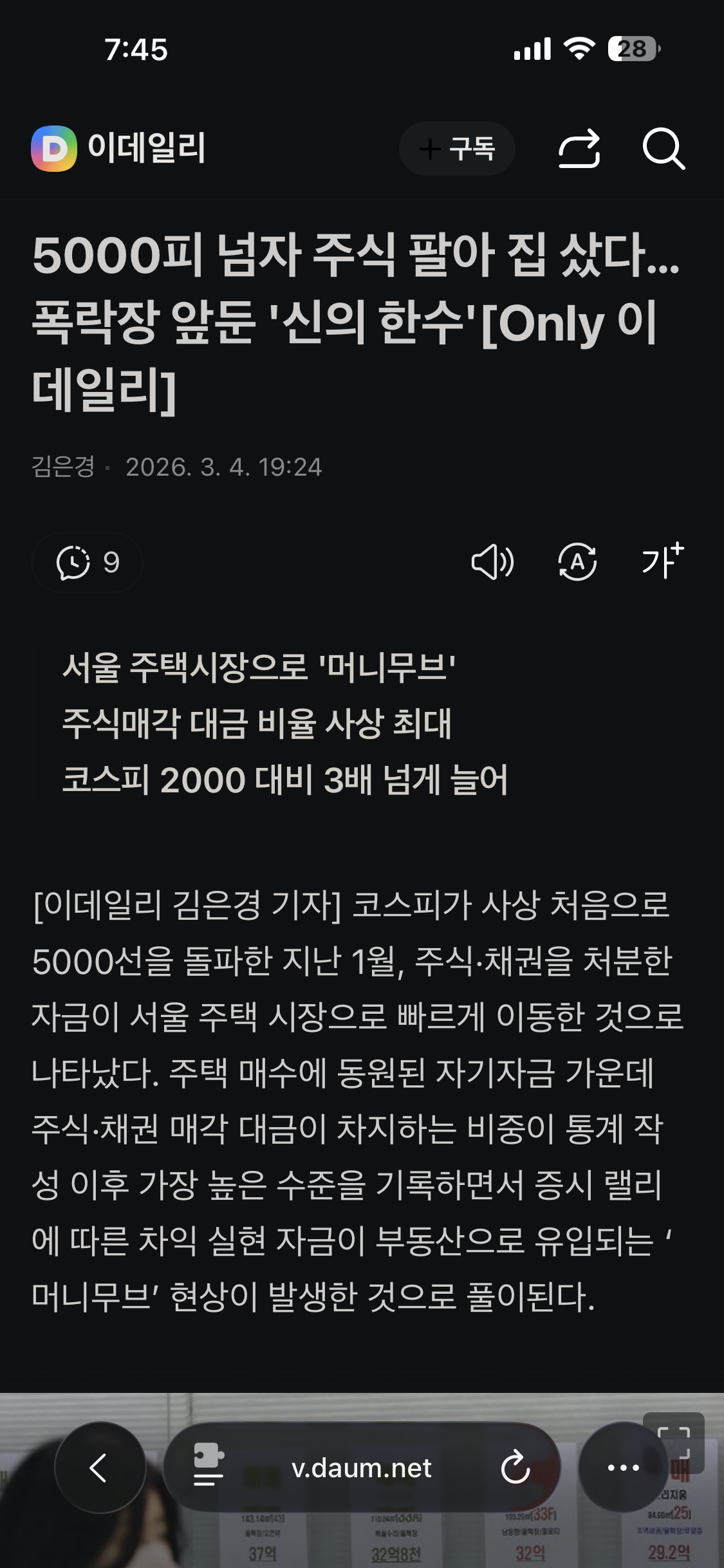Enlarge text using the 가+ font size icon
The width and height of the screenshot is (724, 1568).
pyautogui.click(x=660, y=563)
